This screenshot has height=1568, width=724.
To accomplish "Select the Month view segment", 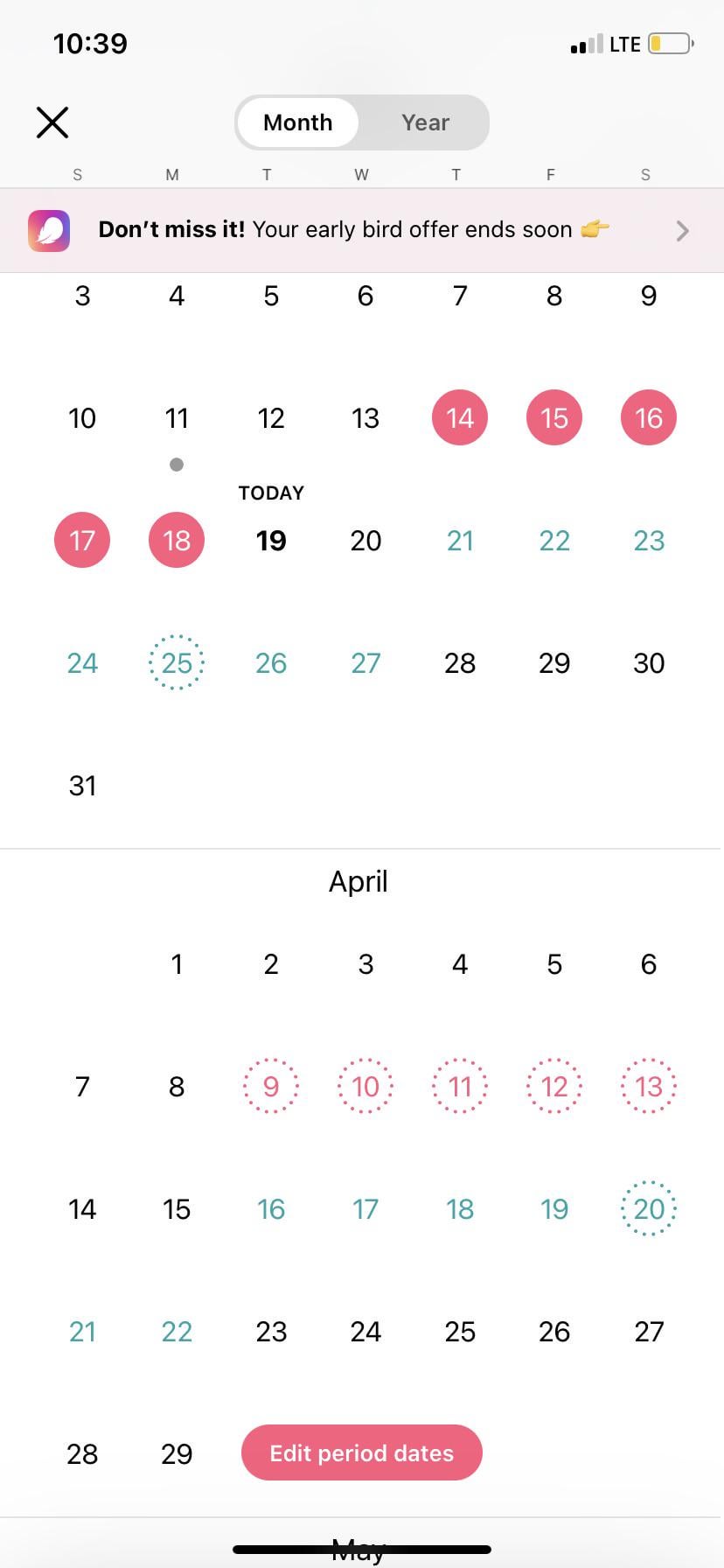I will 297,122.
